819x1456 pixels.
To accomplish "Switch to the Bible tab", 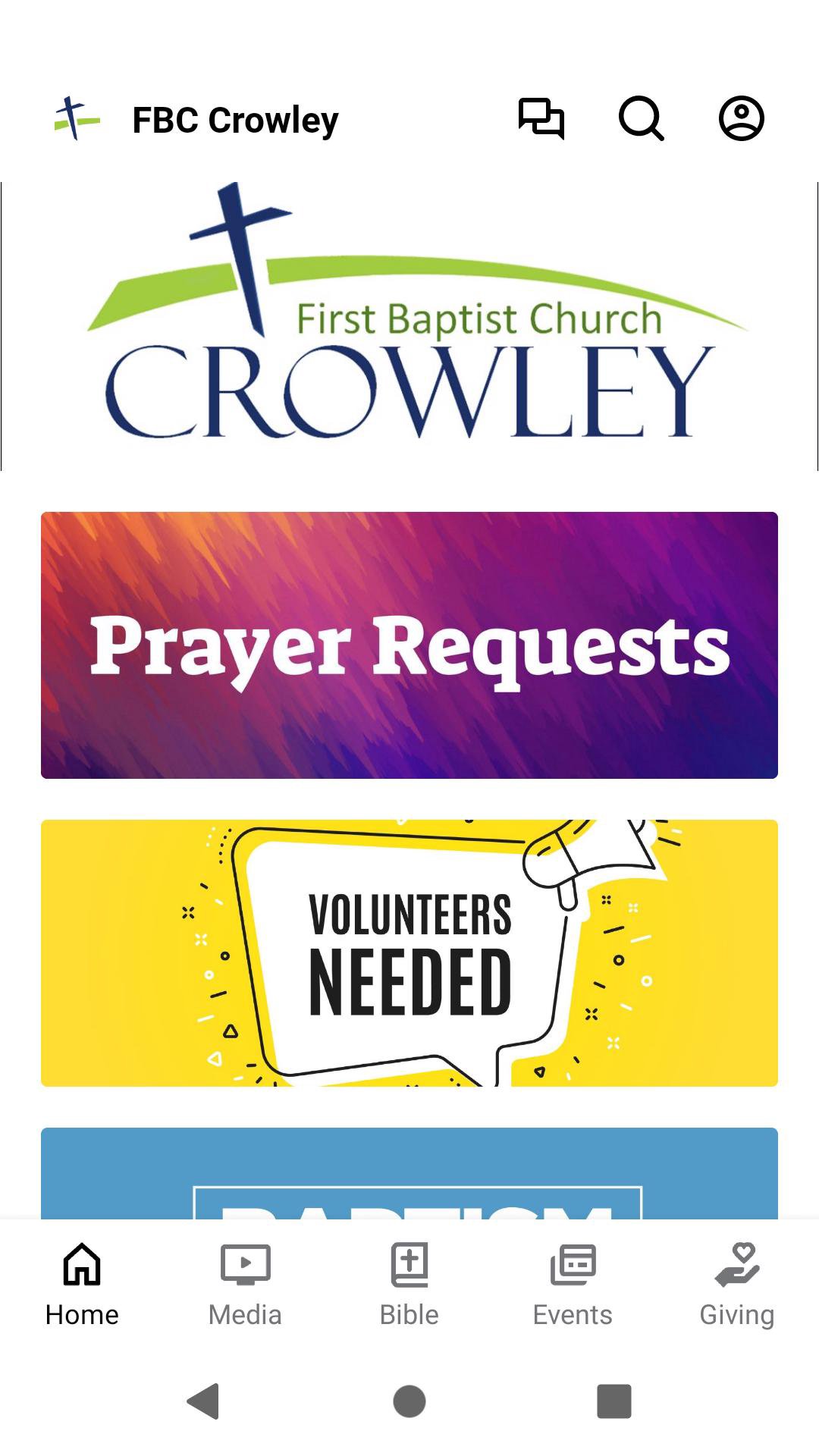I will tap(409, 1284).
